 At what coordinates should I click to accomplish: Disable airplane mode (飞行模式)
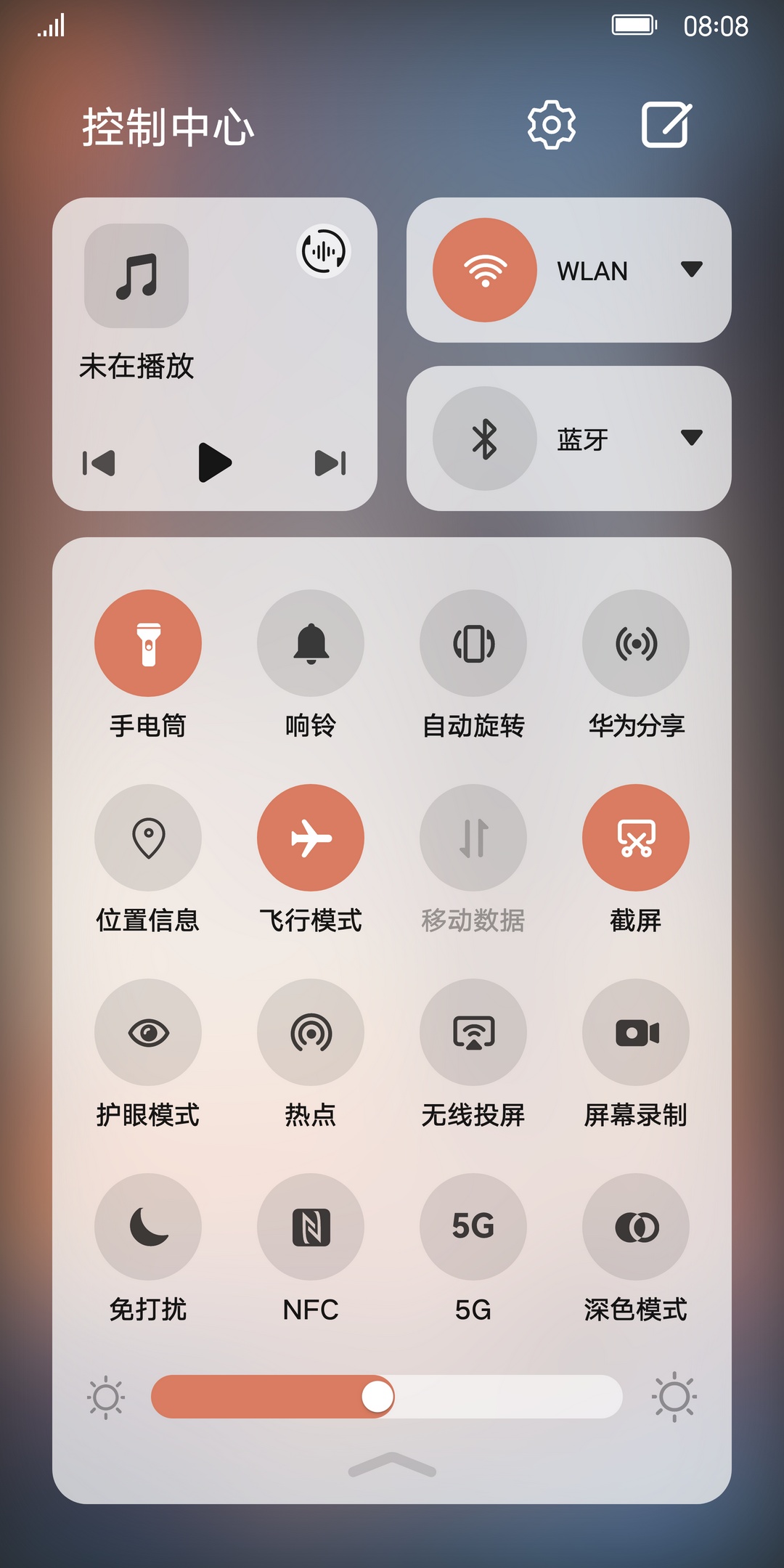pos(311,838)
